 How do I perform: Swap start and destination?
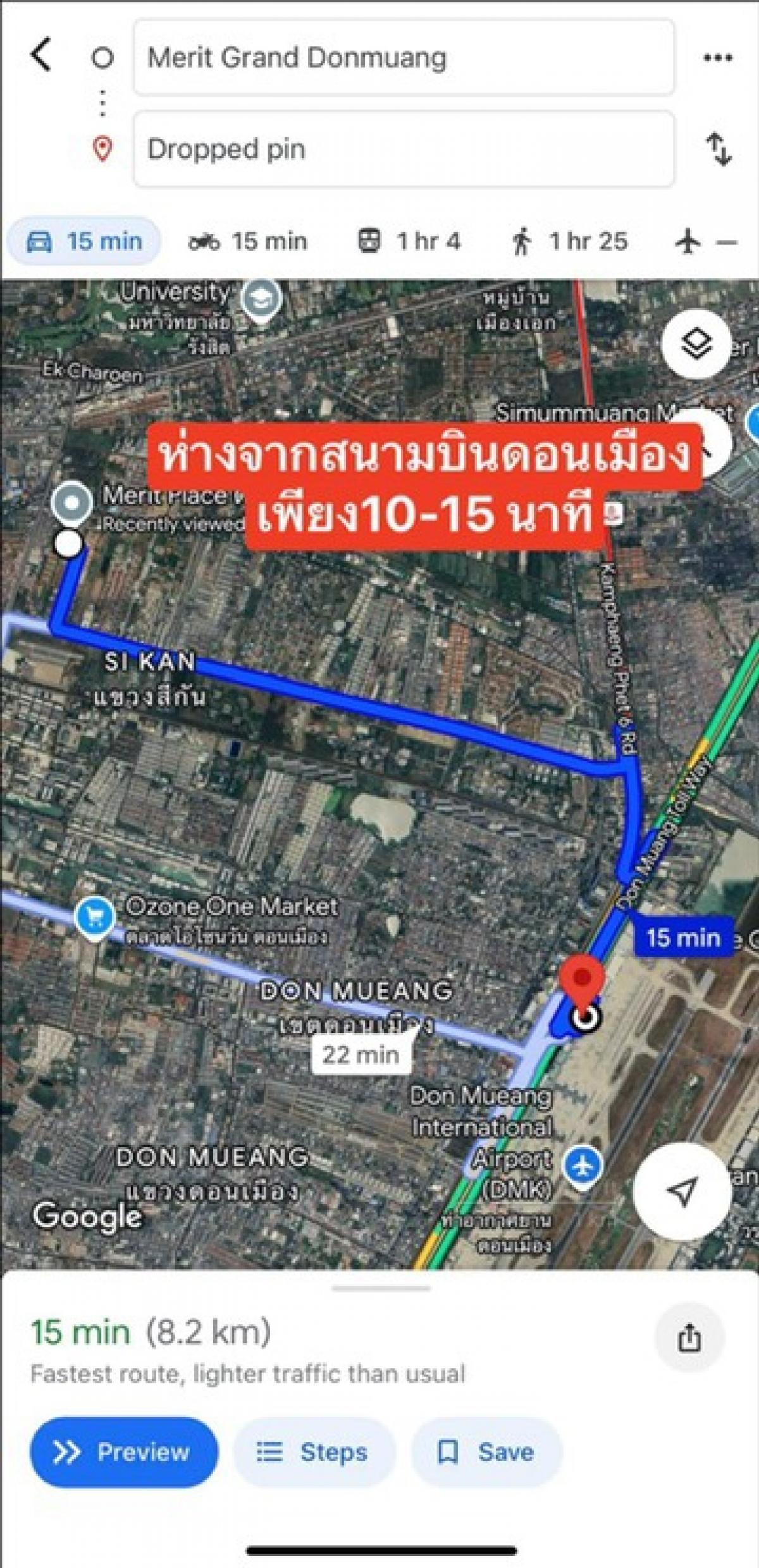[x=719, y=149]
